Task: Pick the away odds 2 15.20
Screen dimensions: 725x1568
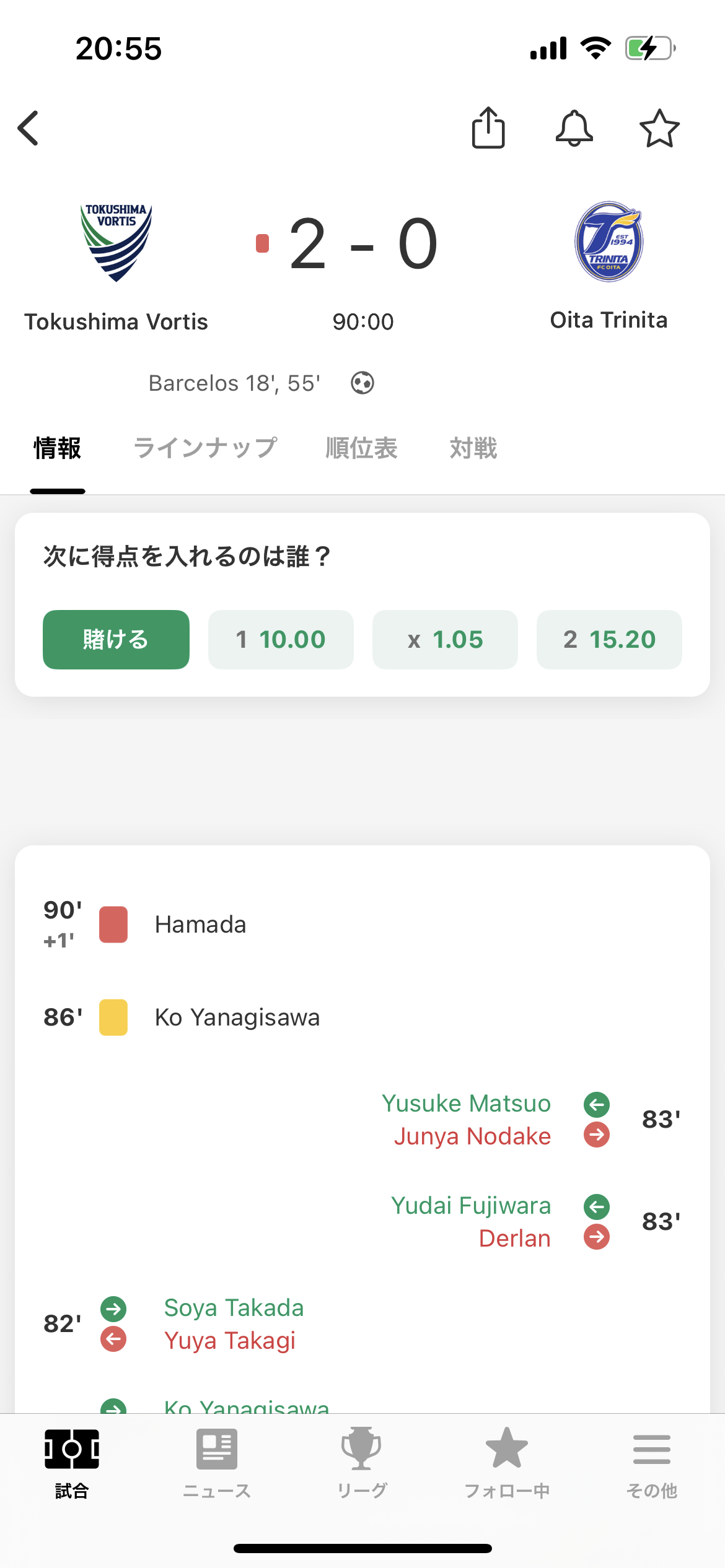Action: 609,639
